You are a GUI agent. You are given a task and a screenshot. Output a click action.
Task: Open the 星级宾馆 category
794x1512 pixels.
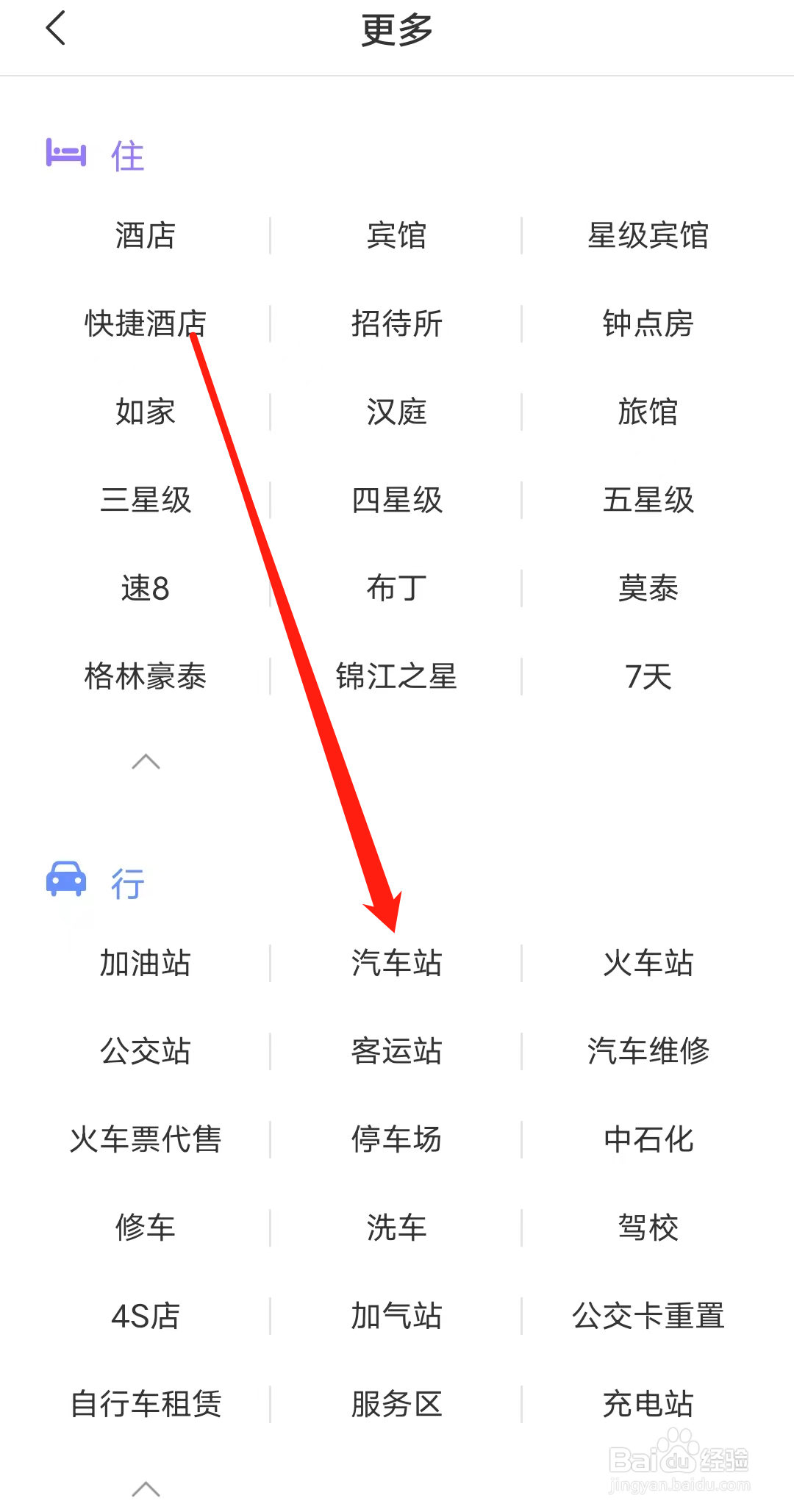(x=648, y=235)
